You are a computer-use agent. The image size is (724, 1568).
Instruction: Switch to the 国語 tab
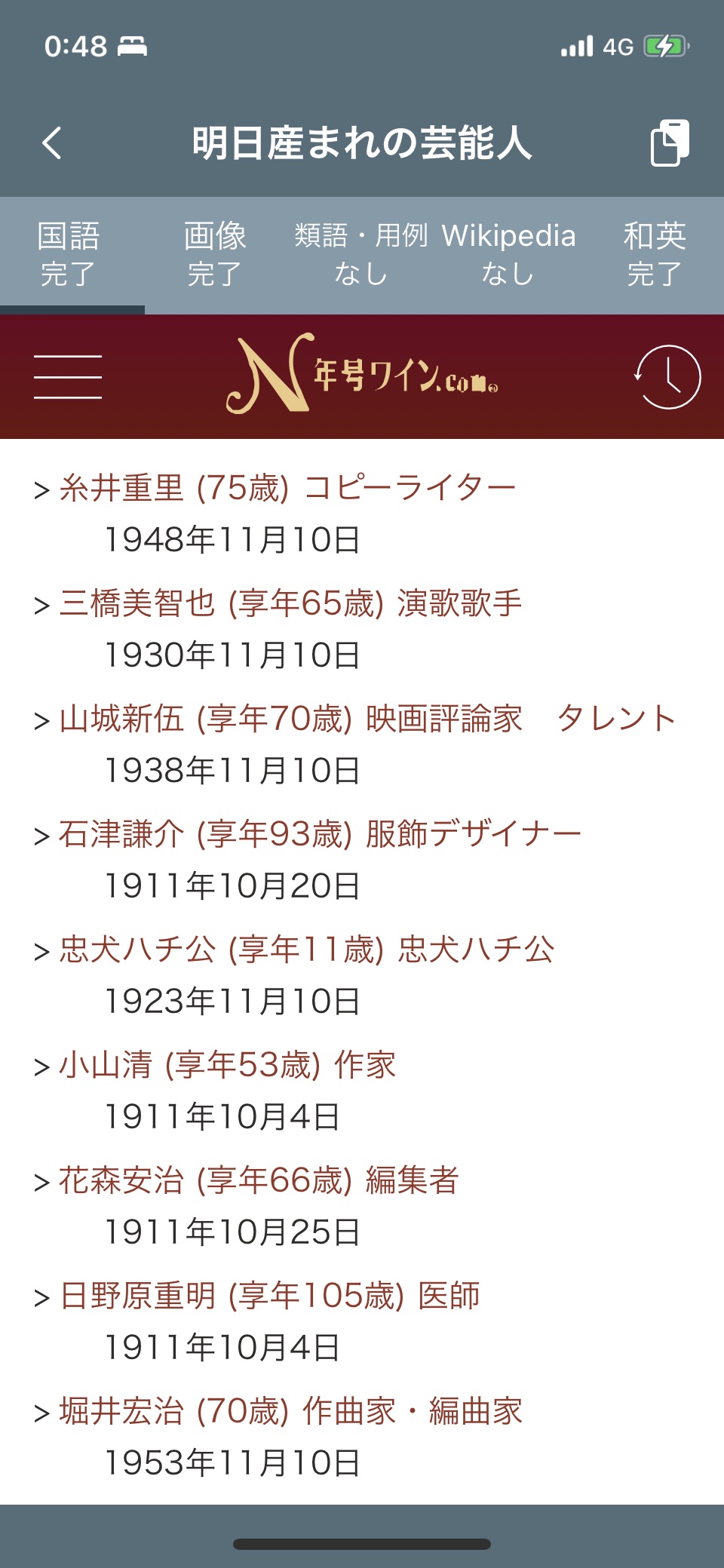[69, 254]
